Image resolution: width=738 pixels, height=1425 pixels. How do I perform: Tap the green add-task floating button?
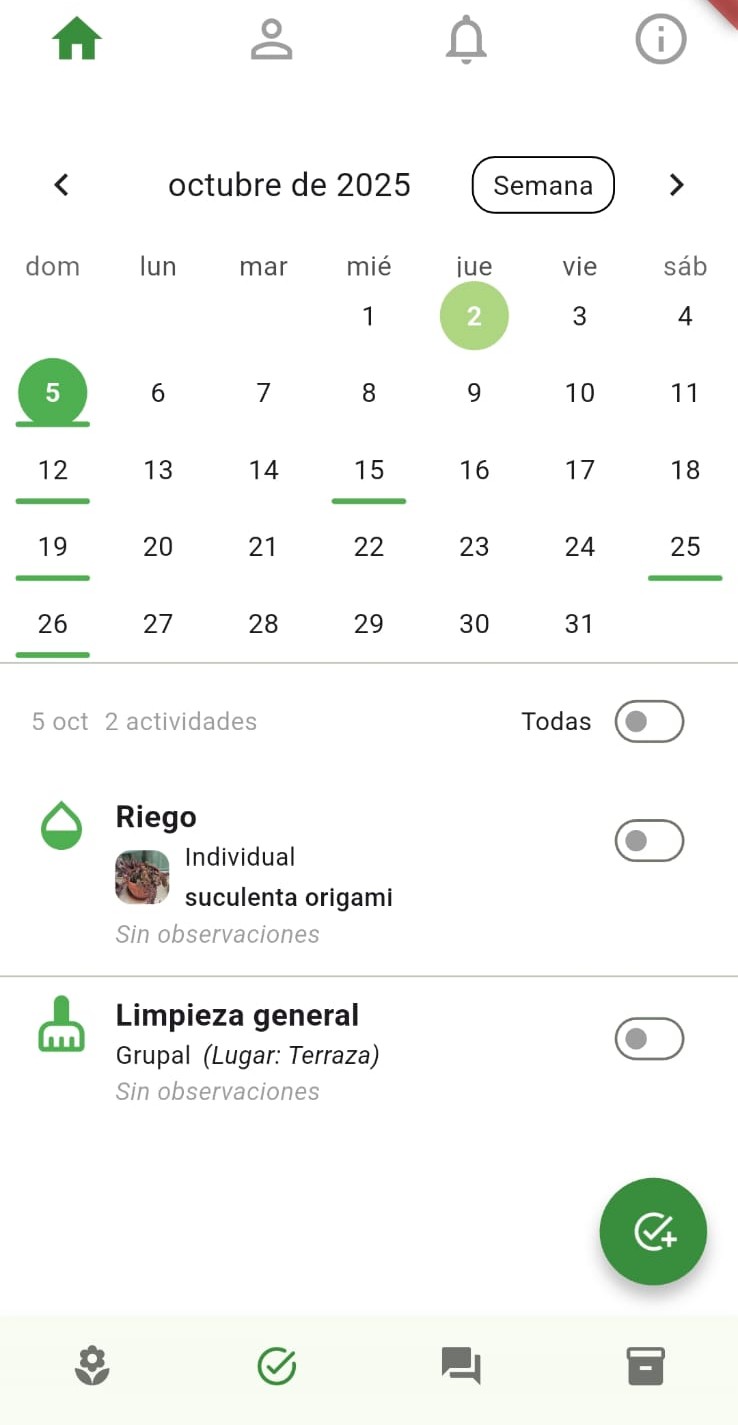[x=653, y=1232]
